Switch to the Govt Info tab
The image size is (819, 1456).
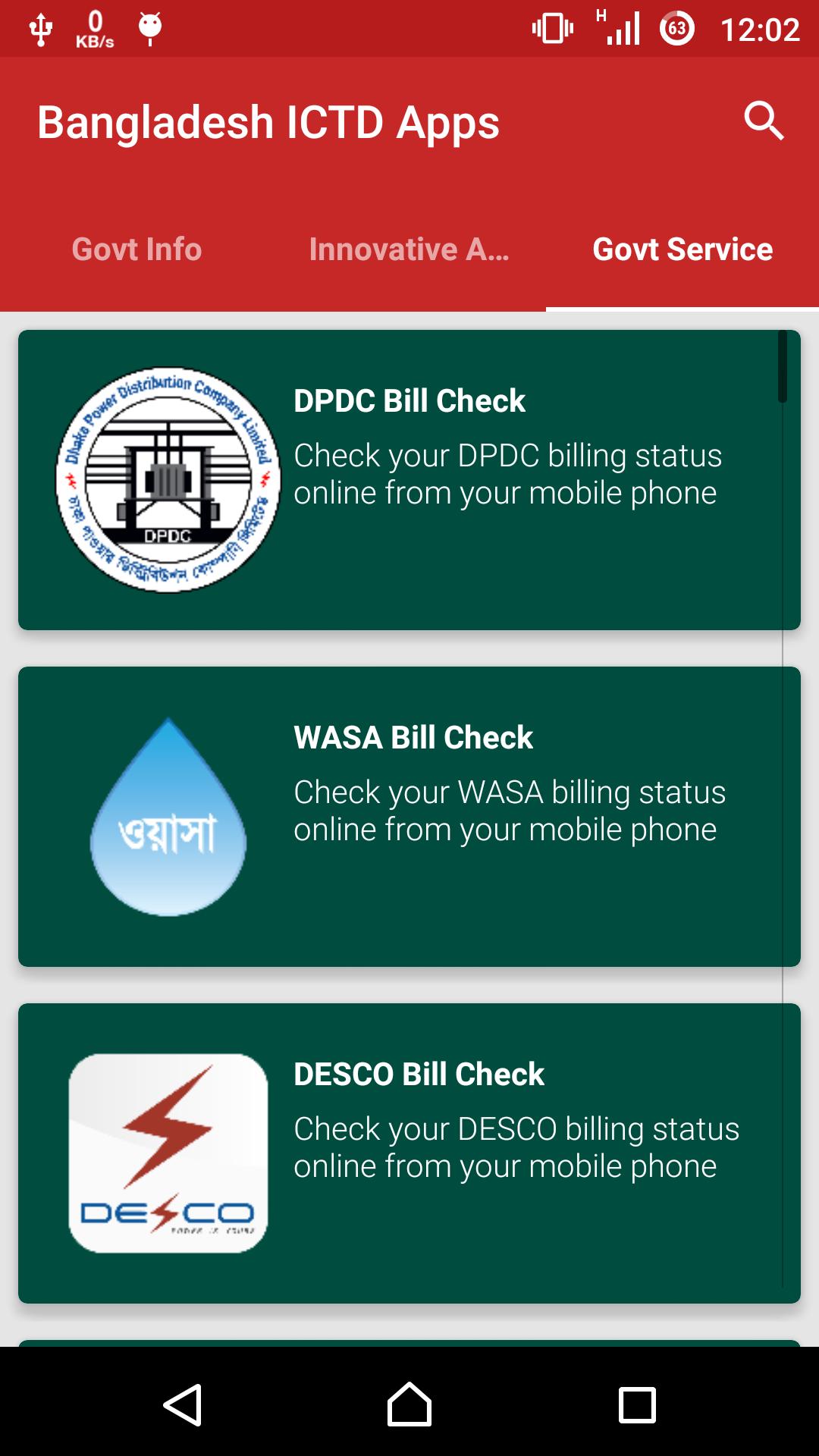tap(135, 249)
